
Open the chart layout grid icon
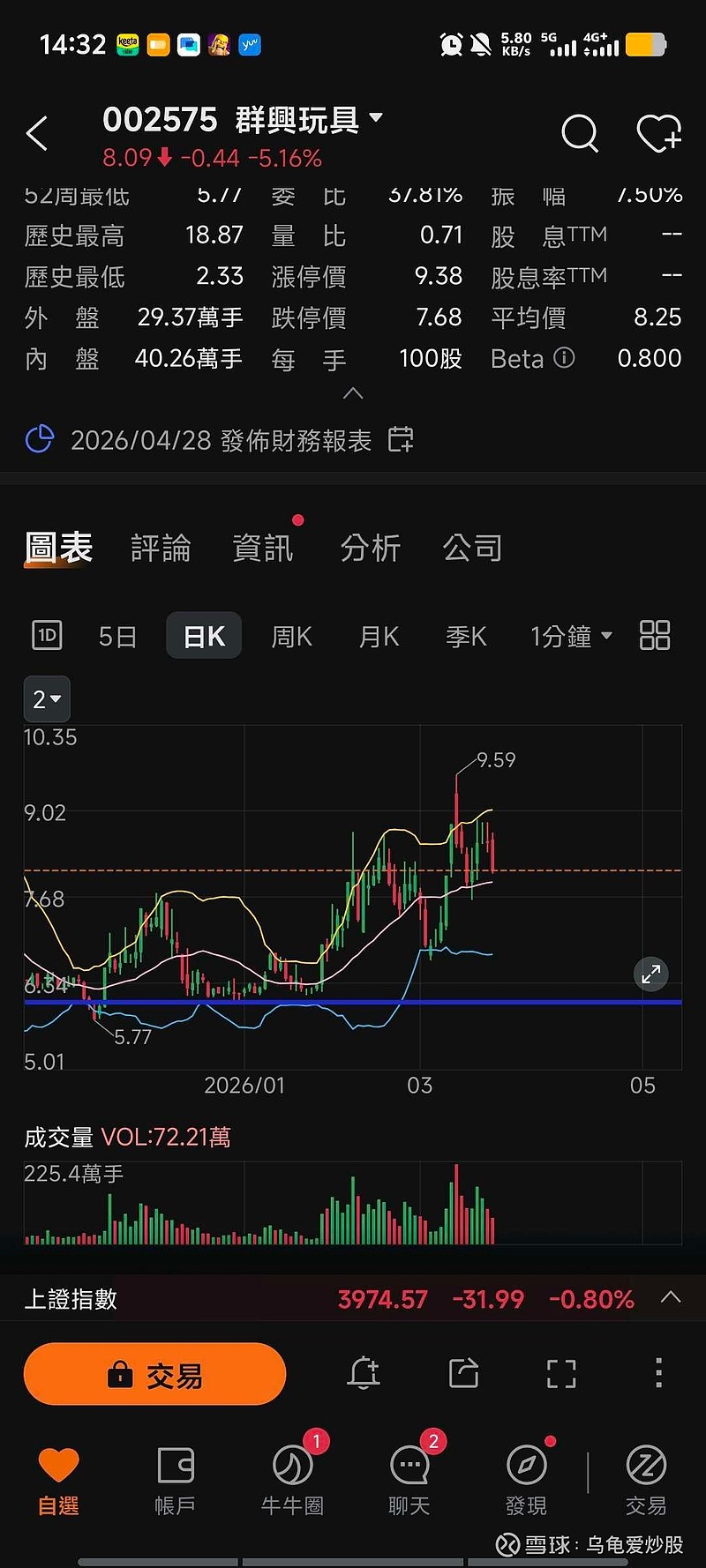pyautogui.click(x=655, y=635)
